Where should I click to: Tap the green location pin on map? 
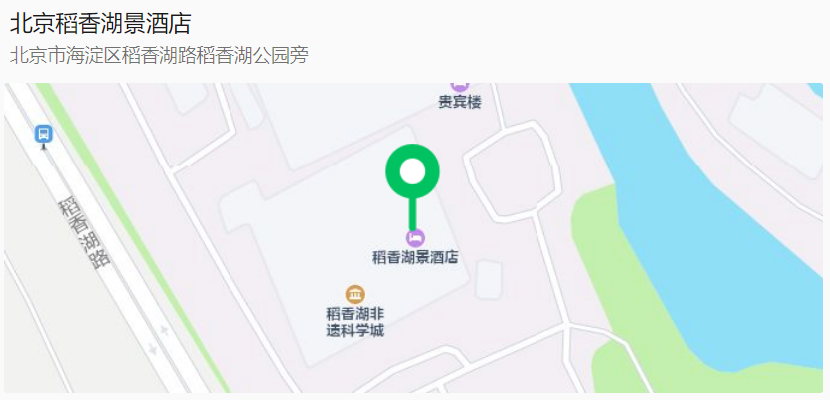[412, 173]
